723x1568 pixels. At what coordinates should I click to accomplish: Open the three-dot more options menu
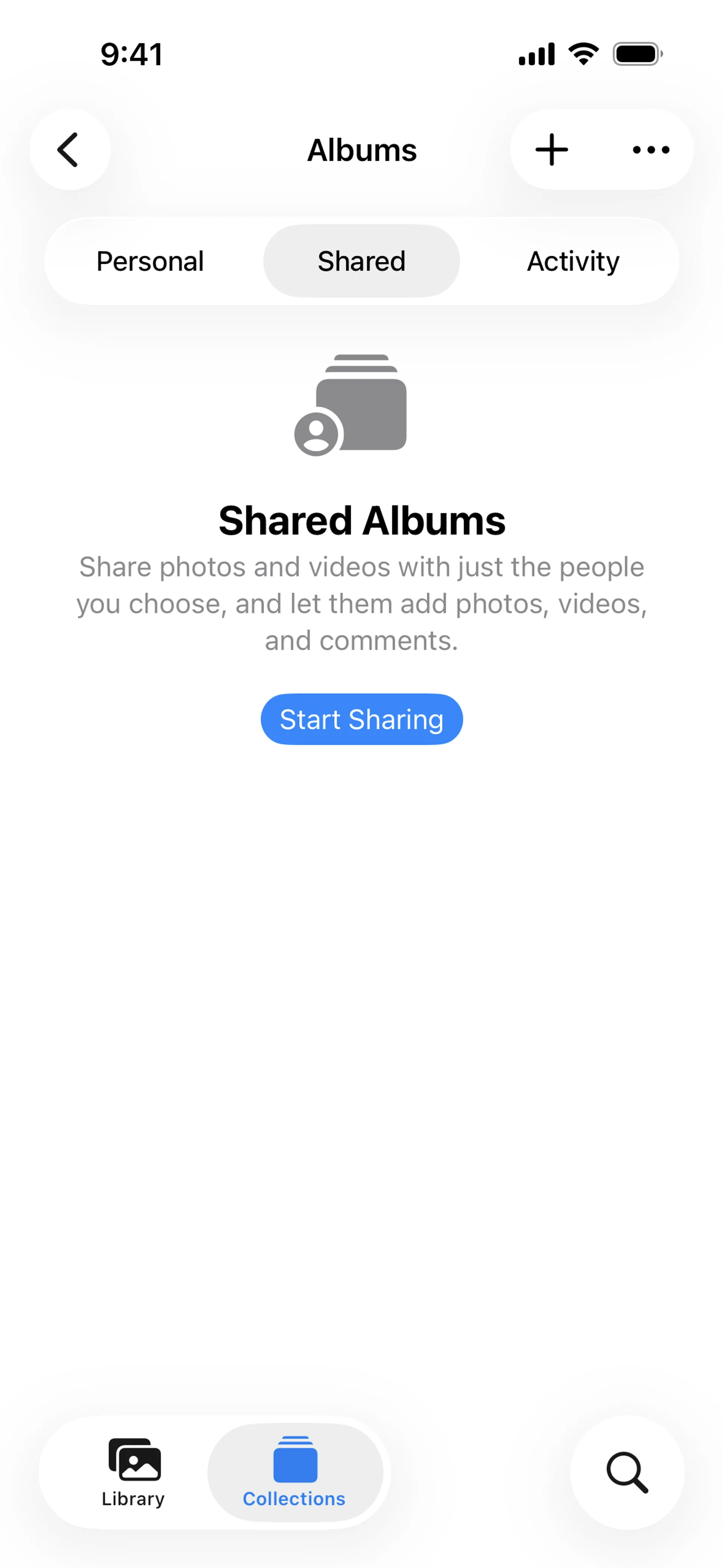point(651,150)
